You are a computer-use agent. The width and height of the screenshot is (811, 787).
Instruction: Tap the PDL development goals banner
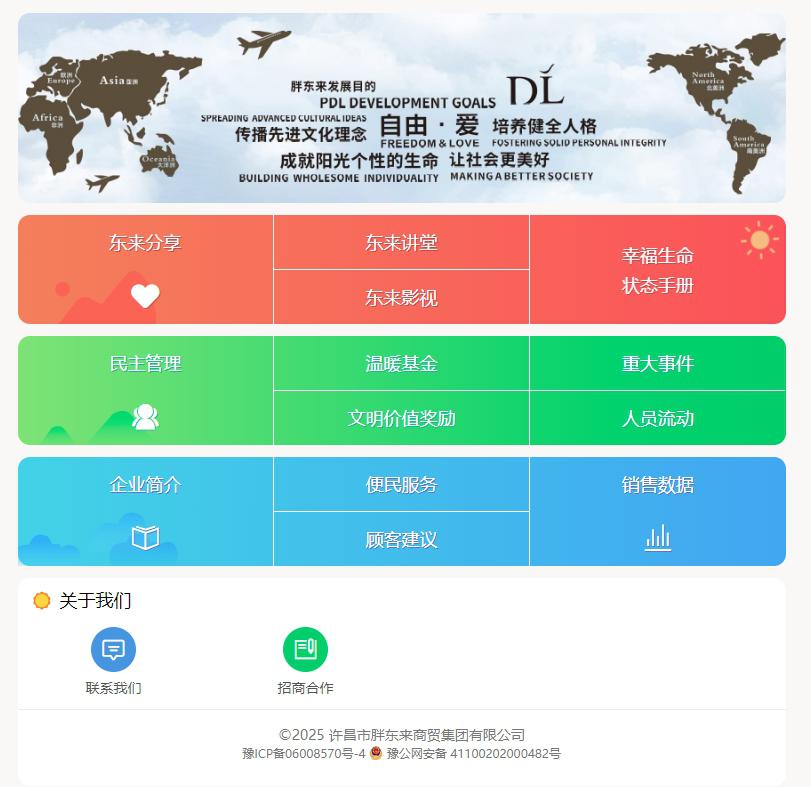(x=401, y=108)
